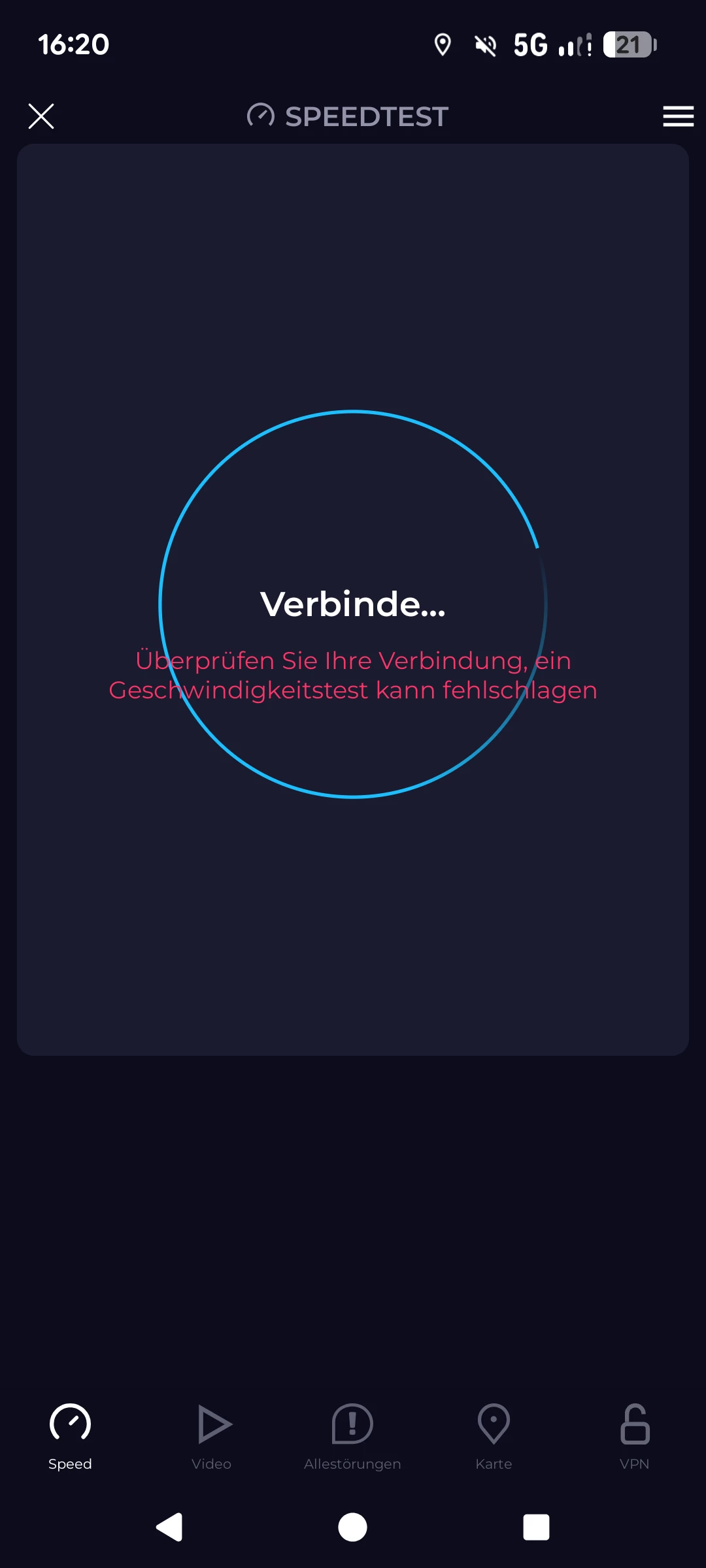Go back using the system back button
The image size is (706, 1568).
(x=169, y=1527)
